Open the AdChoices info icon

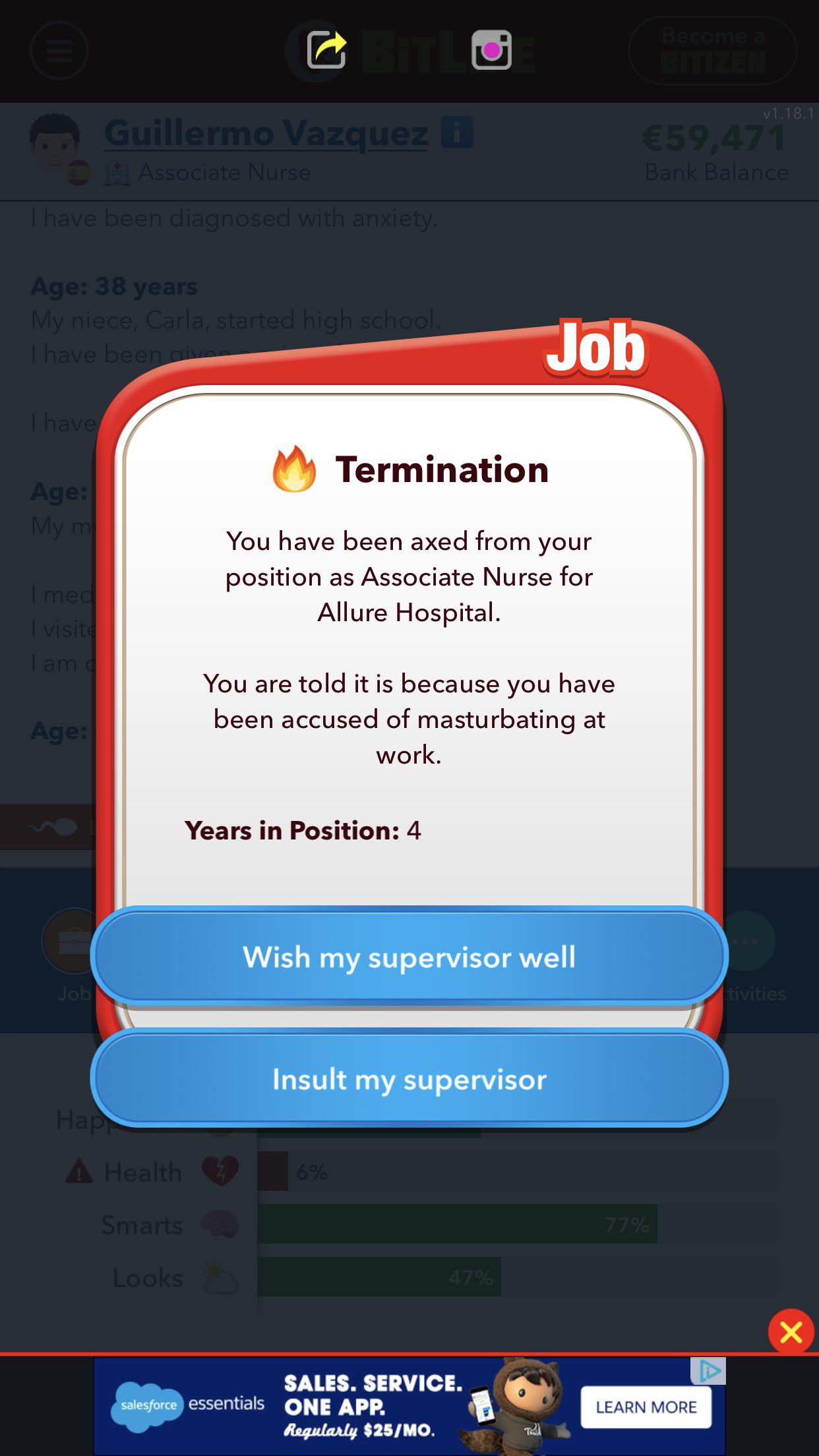click(708, 1372)
